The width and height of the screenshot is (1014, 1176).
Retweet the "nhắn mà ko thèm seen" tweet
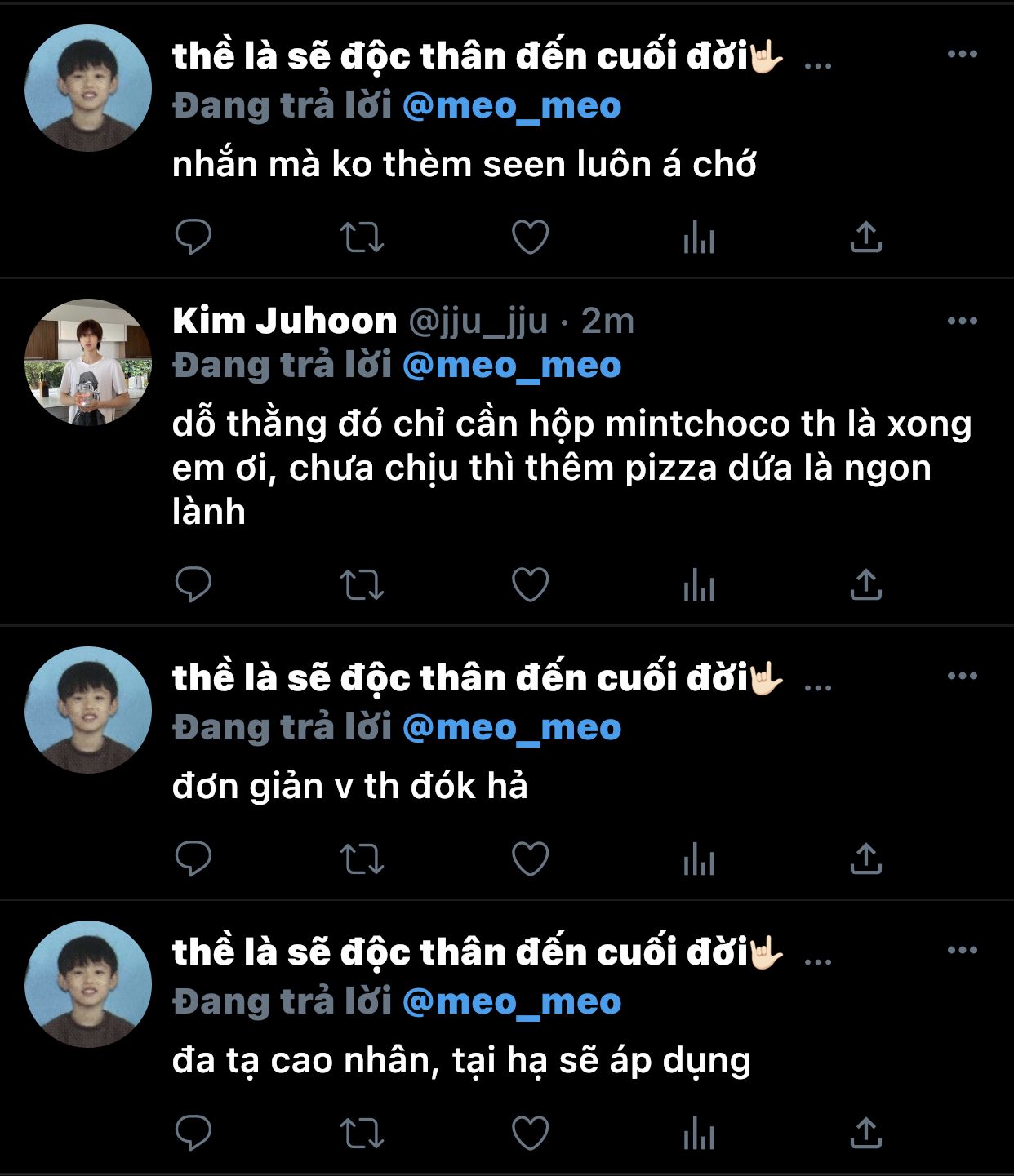(x=361, y=237)
